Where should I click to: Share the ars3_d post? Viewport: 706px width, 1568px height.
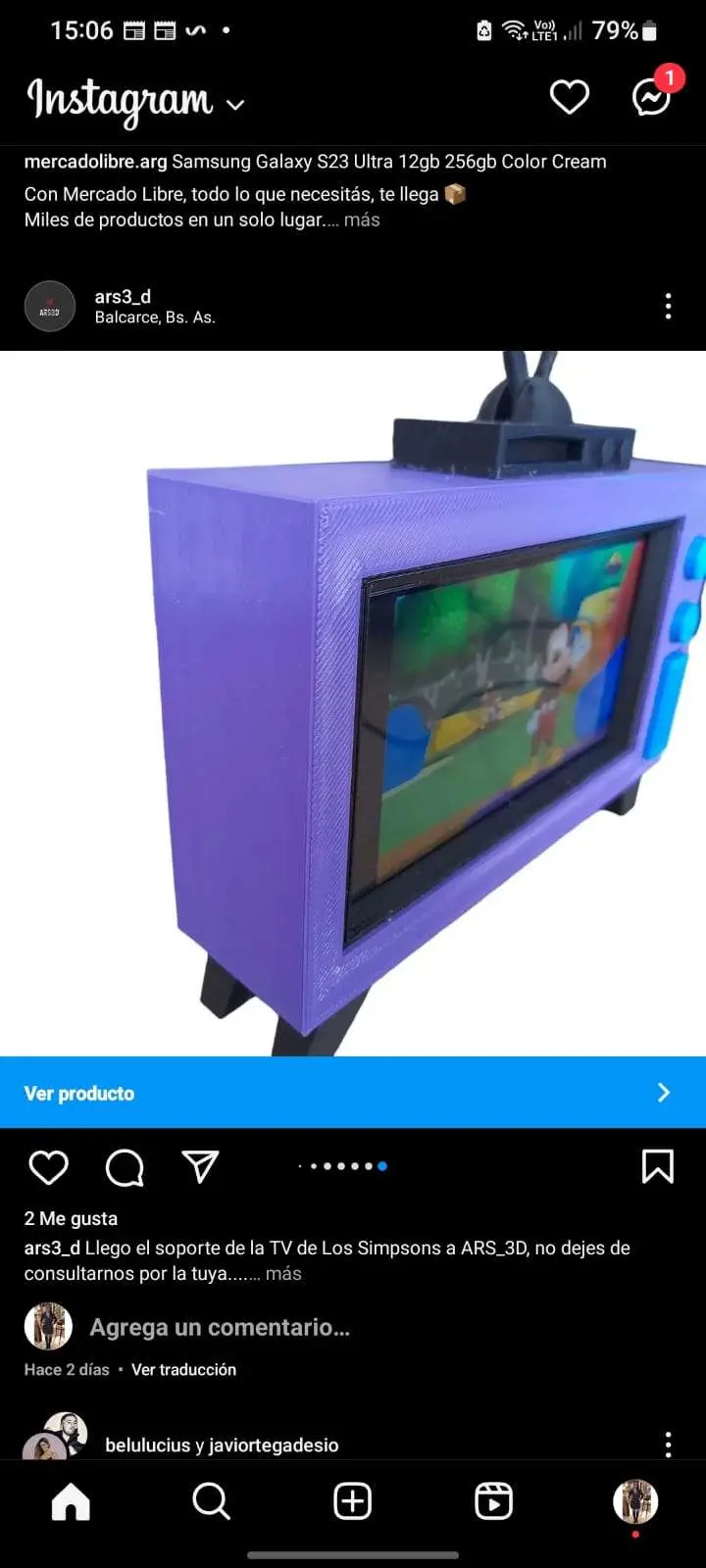[200, 1166]
